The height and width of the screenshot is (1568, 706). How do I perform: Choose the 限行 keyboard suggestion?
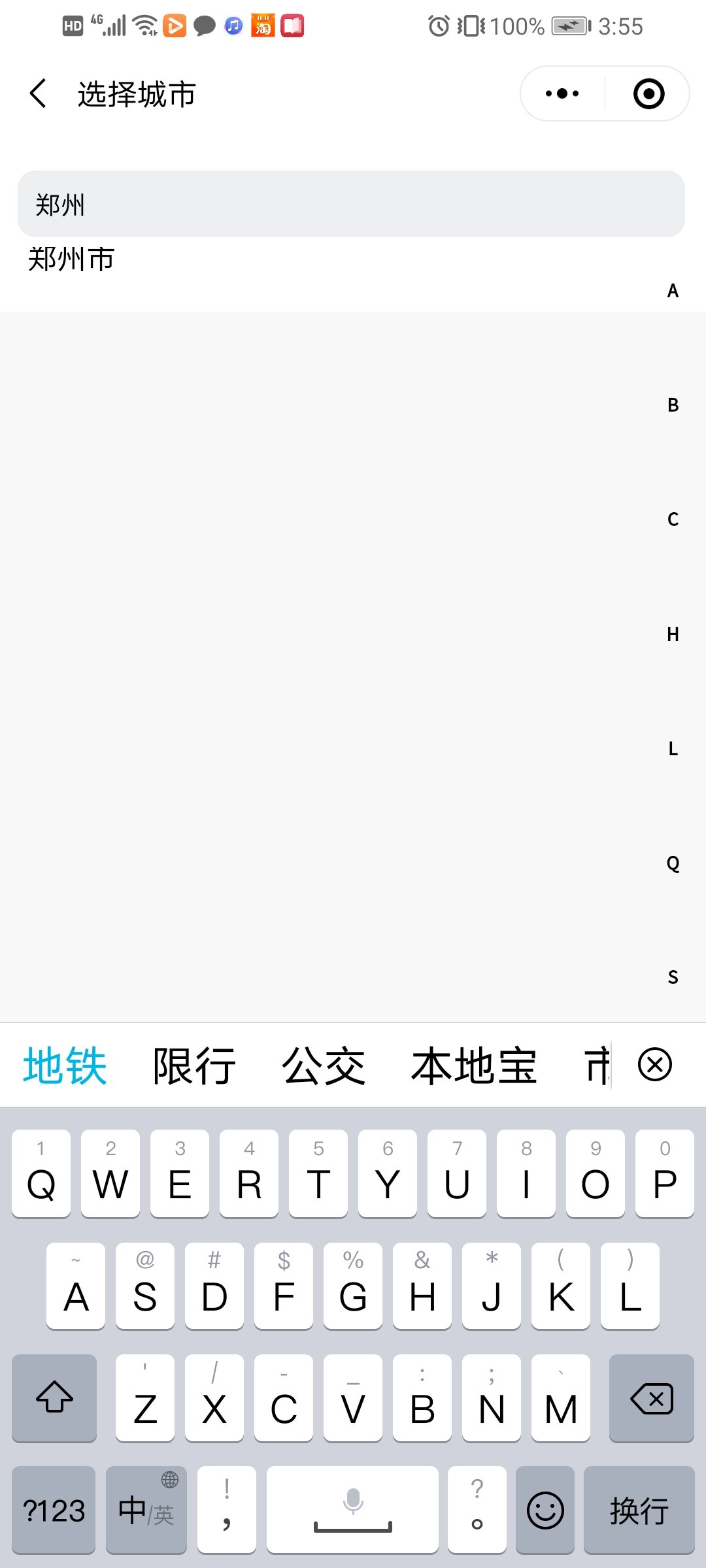(x=194, y=1066)
